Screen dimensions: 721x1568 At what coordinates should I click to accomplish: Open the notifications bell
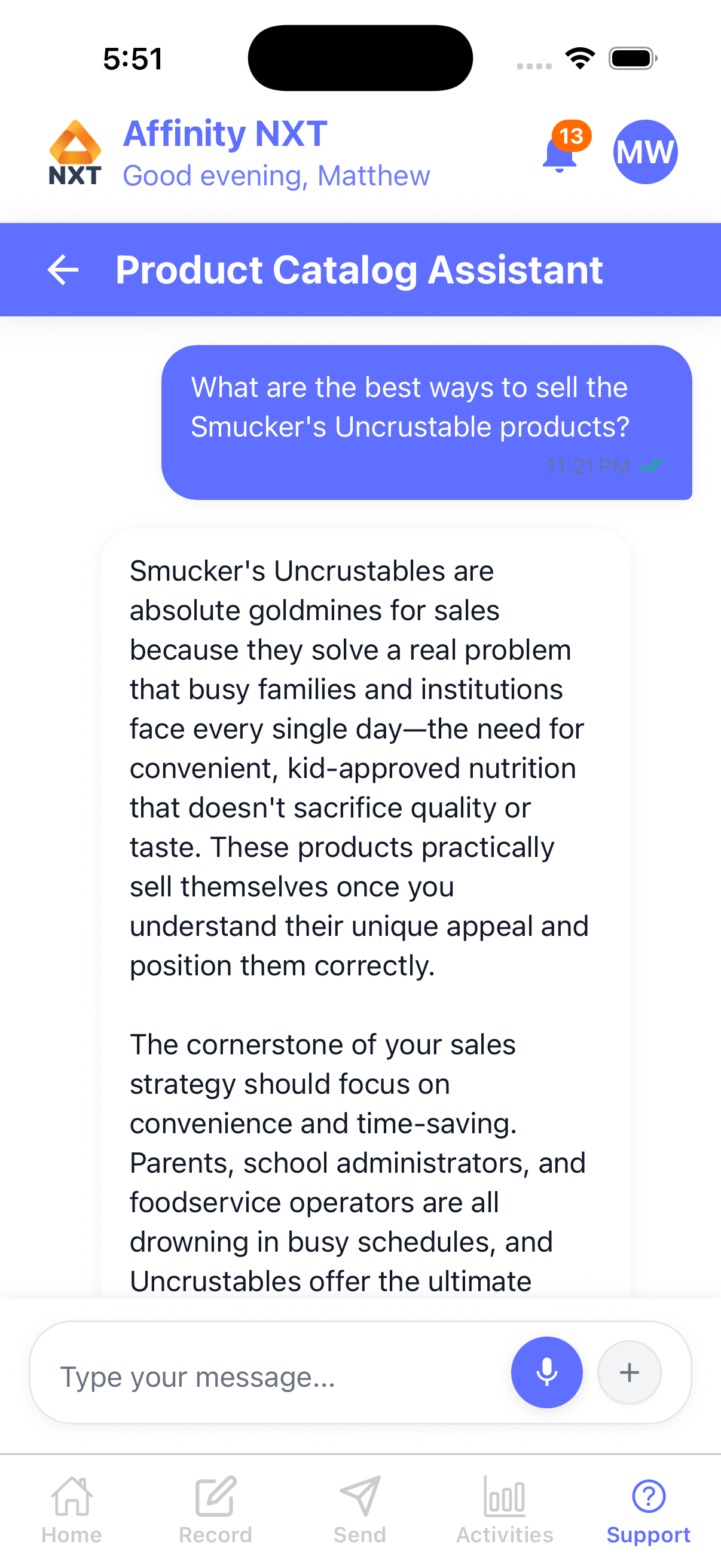click(x=560, y=153)
